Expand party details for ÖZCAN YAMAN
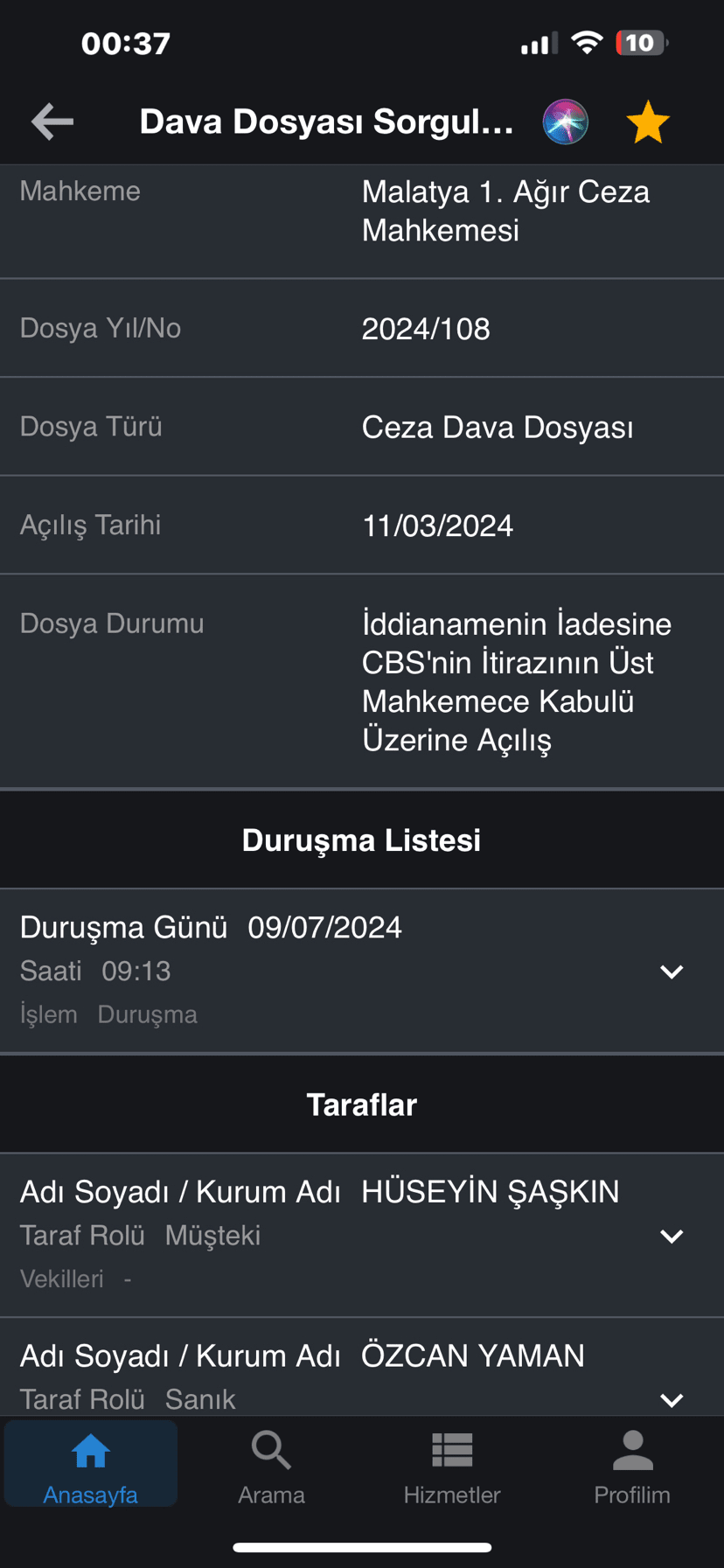 point(671,1399)
